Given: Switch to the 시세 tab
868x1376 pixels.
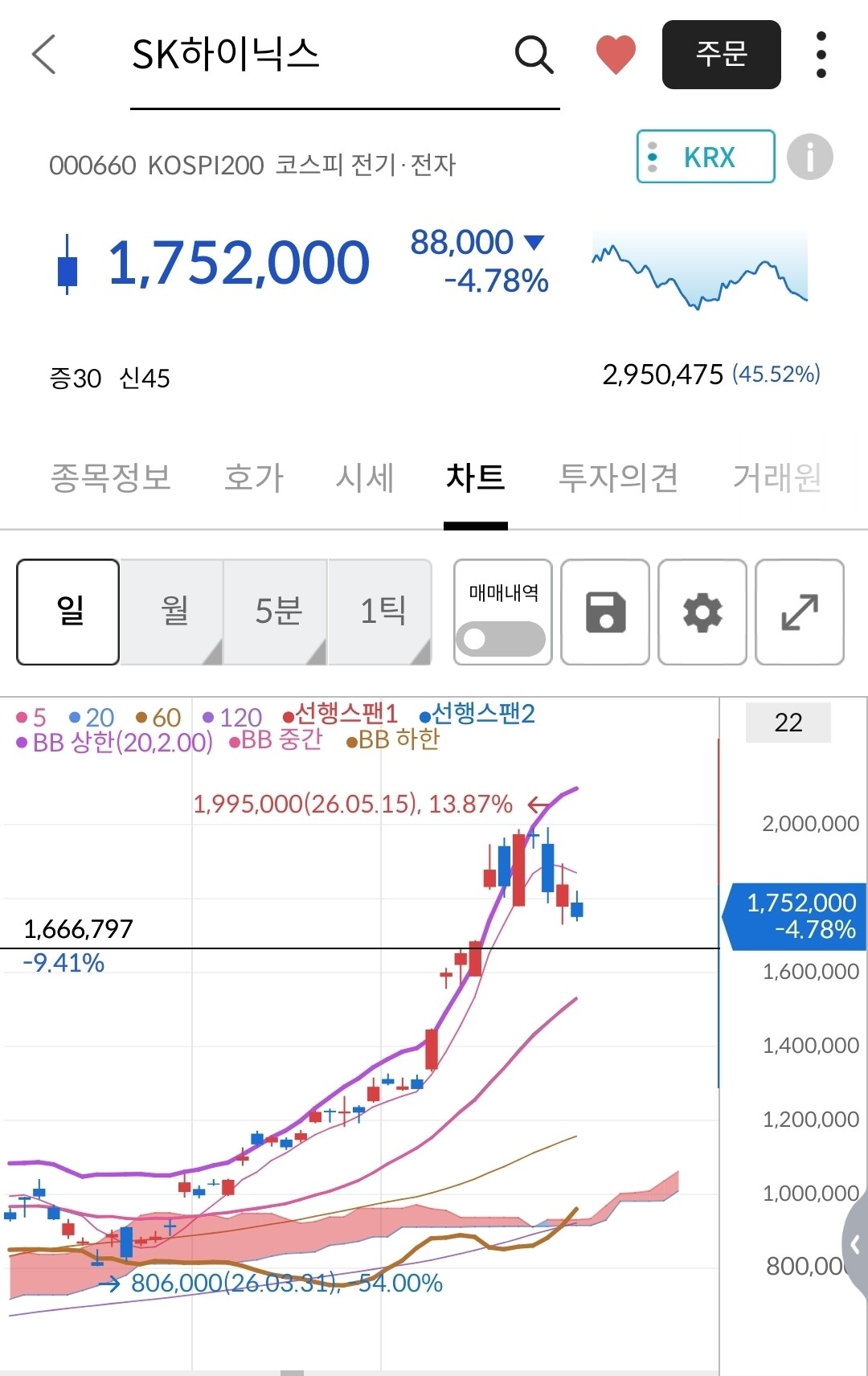Looking at the screenshot, I should (x=365, y=477).
